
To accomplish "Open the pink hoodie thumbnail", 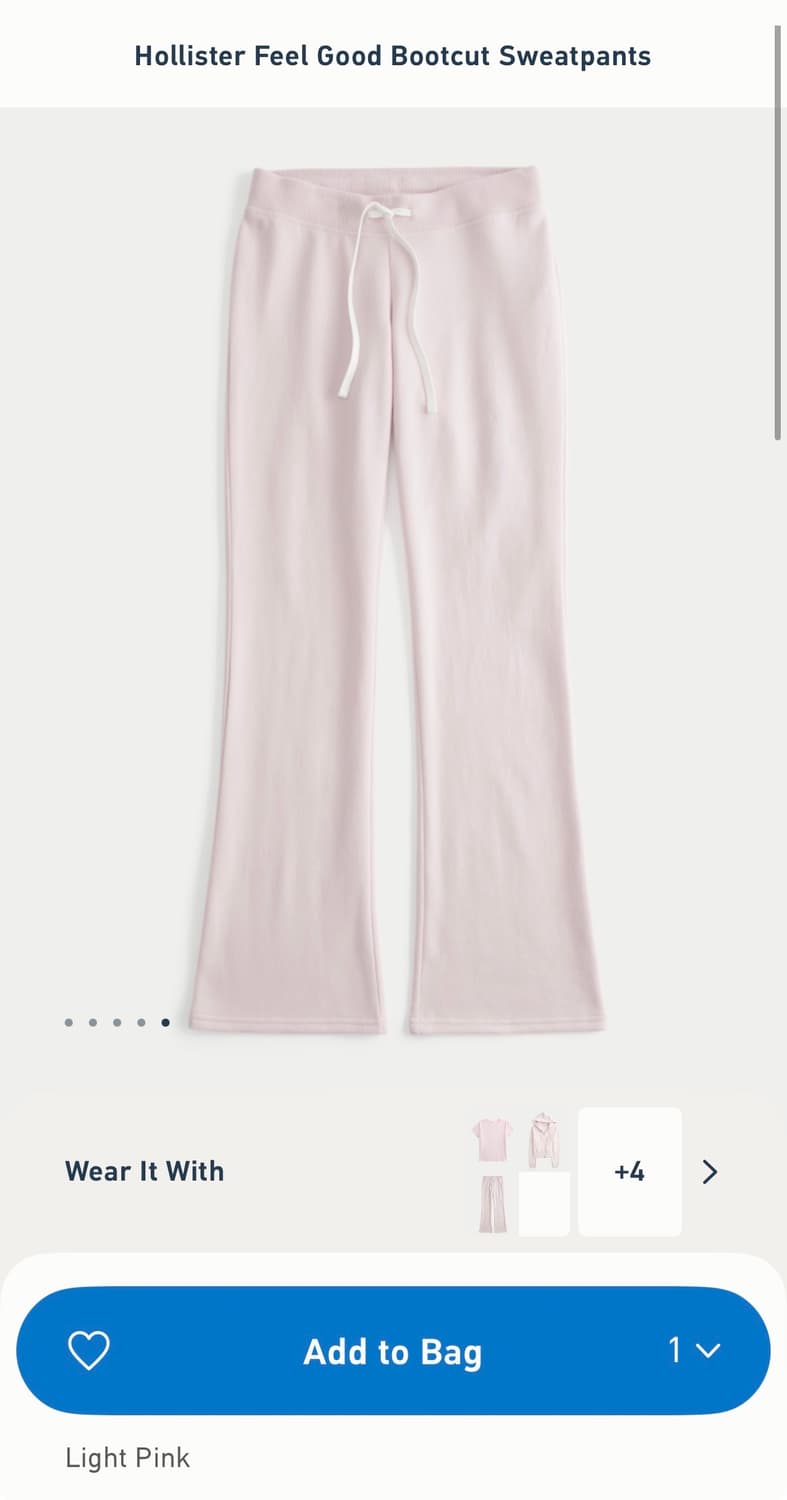I will click(544, 1139).
